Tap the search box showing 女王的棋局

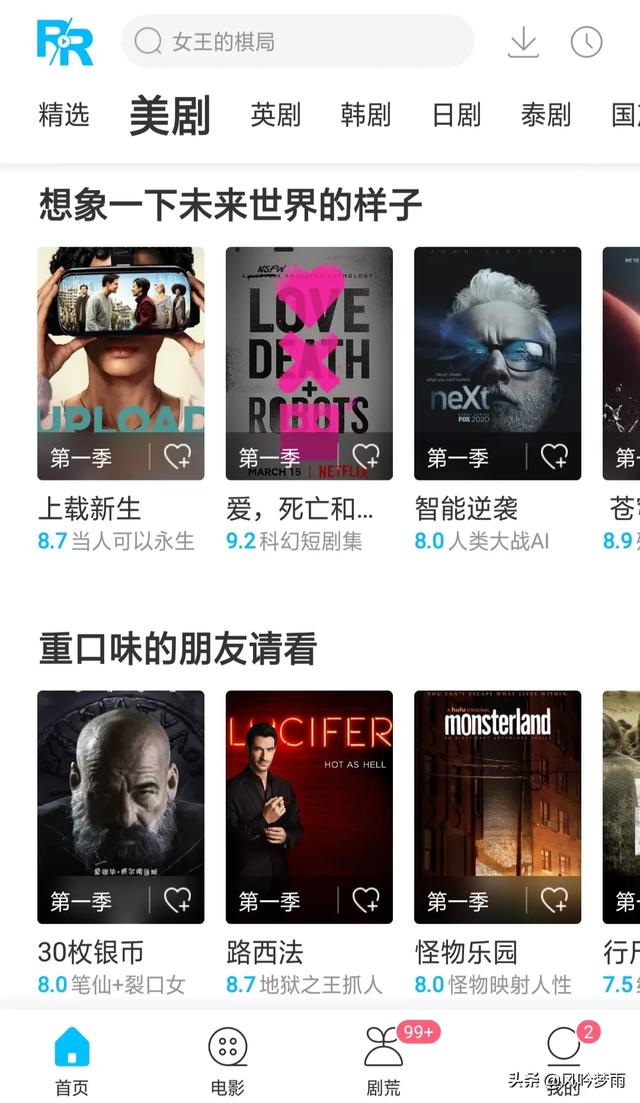[297, 42]
